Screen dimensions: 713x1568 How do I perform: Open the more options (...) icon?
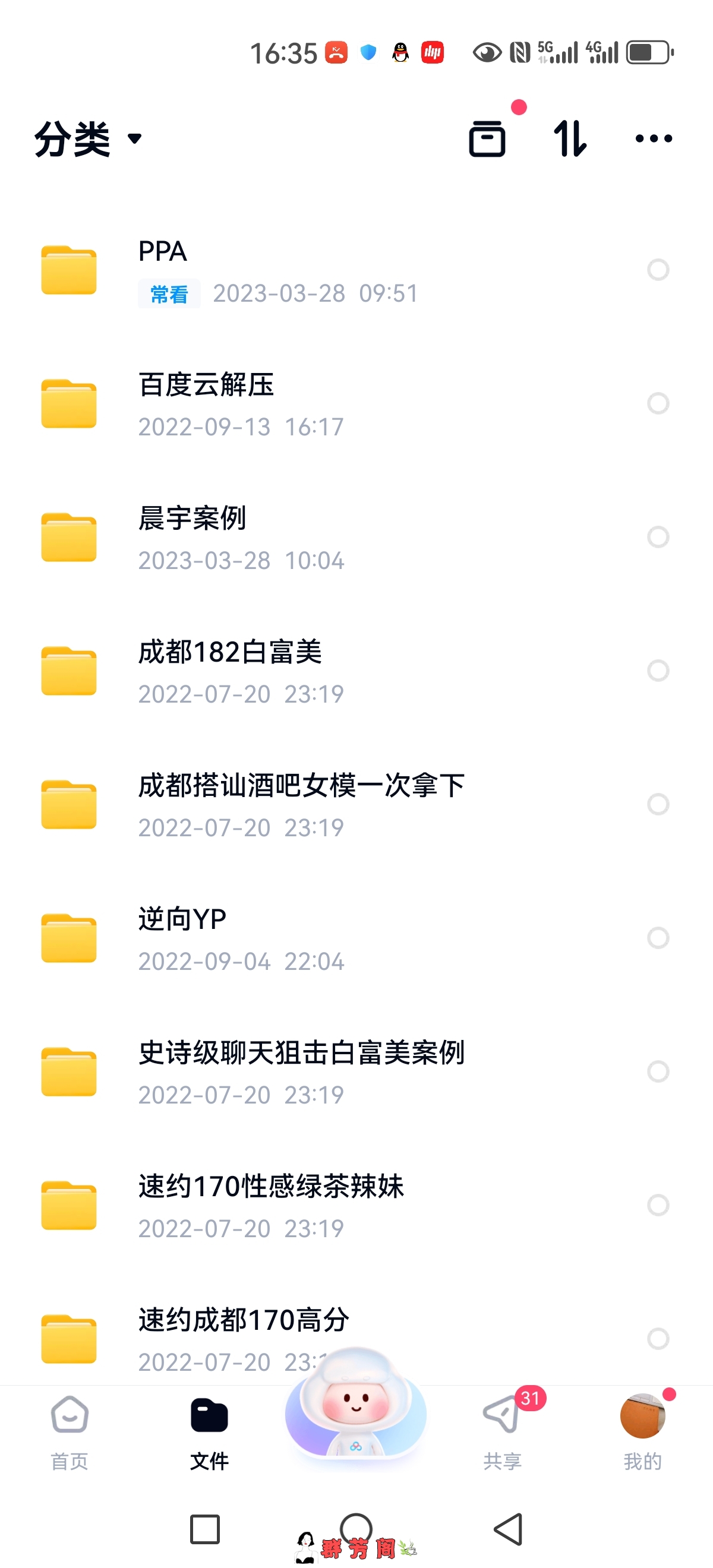[654, 139]
